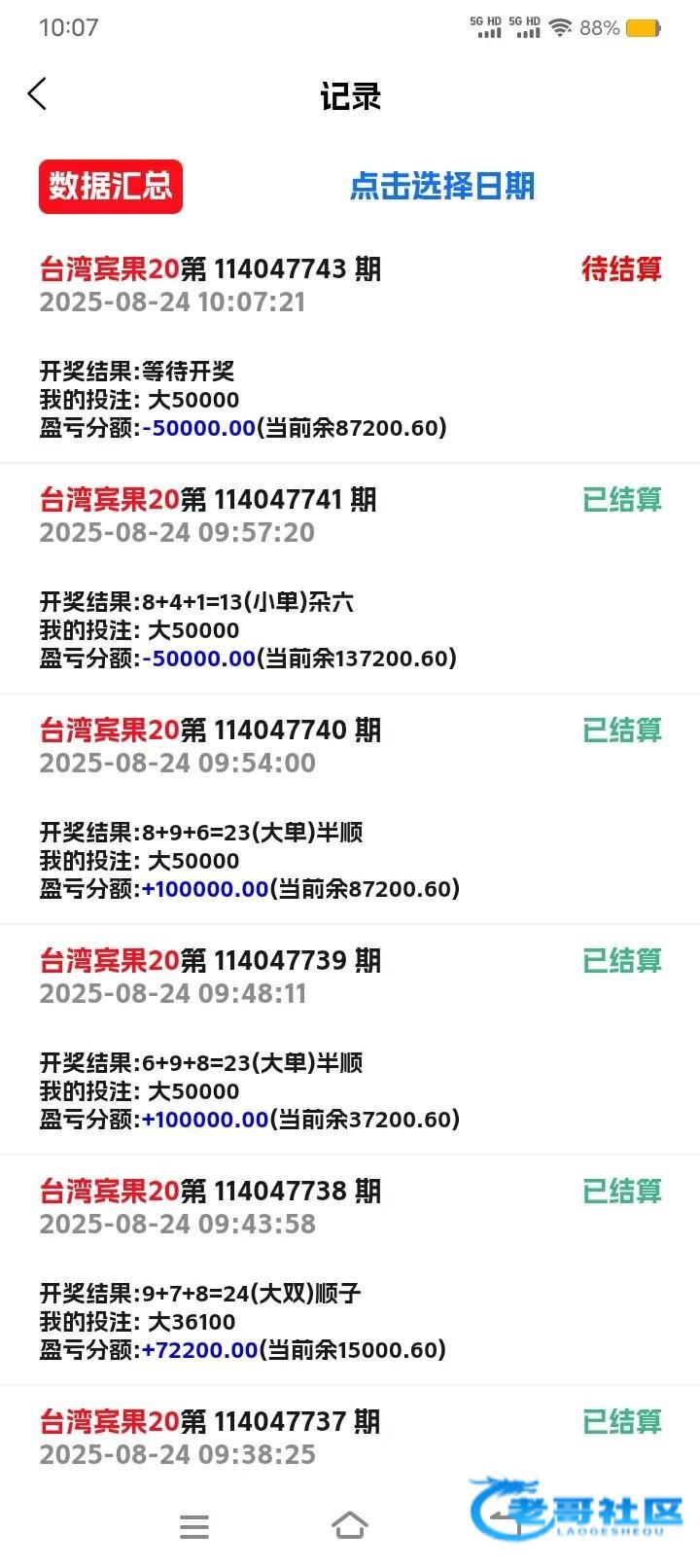Open the recent apps menu button
Viewport: 700px width, 1568px height.
tap(194, 1526)
